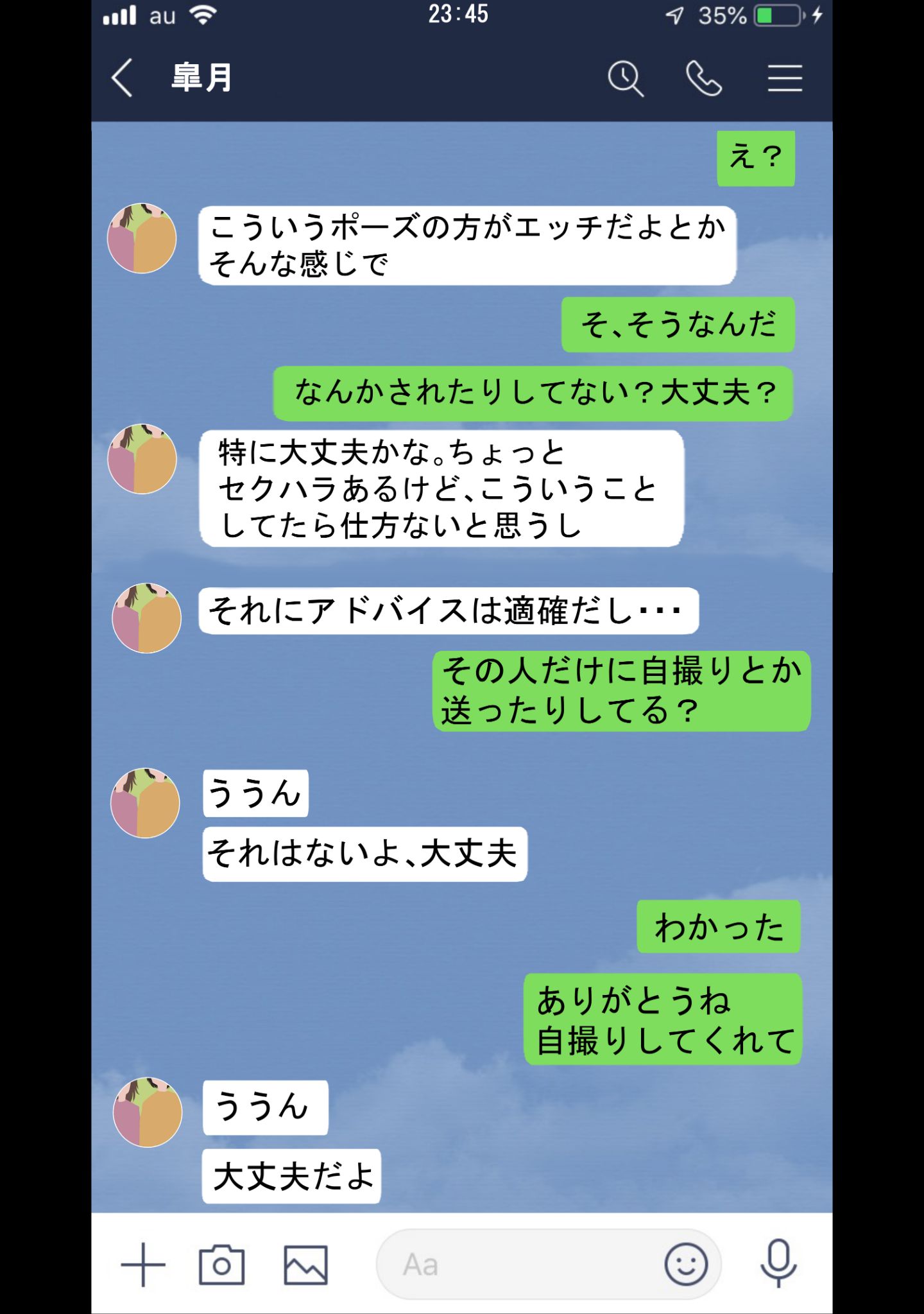Image resolution: width=924 pixels, height=1314 pixels.
Task: Record a voice message with the microphone
Action: pos(778,1263)
